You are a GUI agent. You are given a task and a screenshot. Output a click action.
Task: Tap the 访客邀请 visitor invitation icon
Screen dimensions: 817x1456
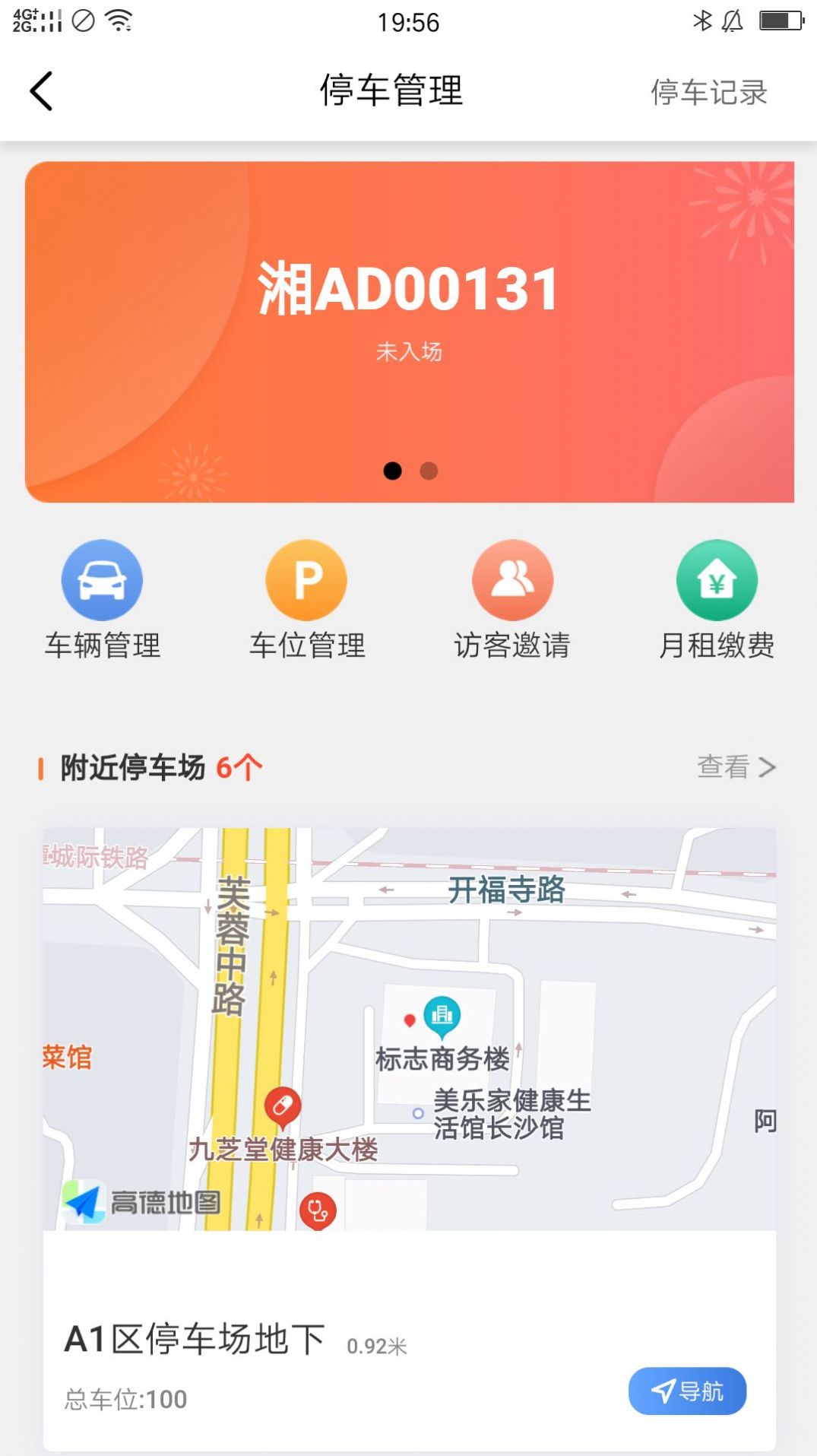click(x=512, y=579)
